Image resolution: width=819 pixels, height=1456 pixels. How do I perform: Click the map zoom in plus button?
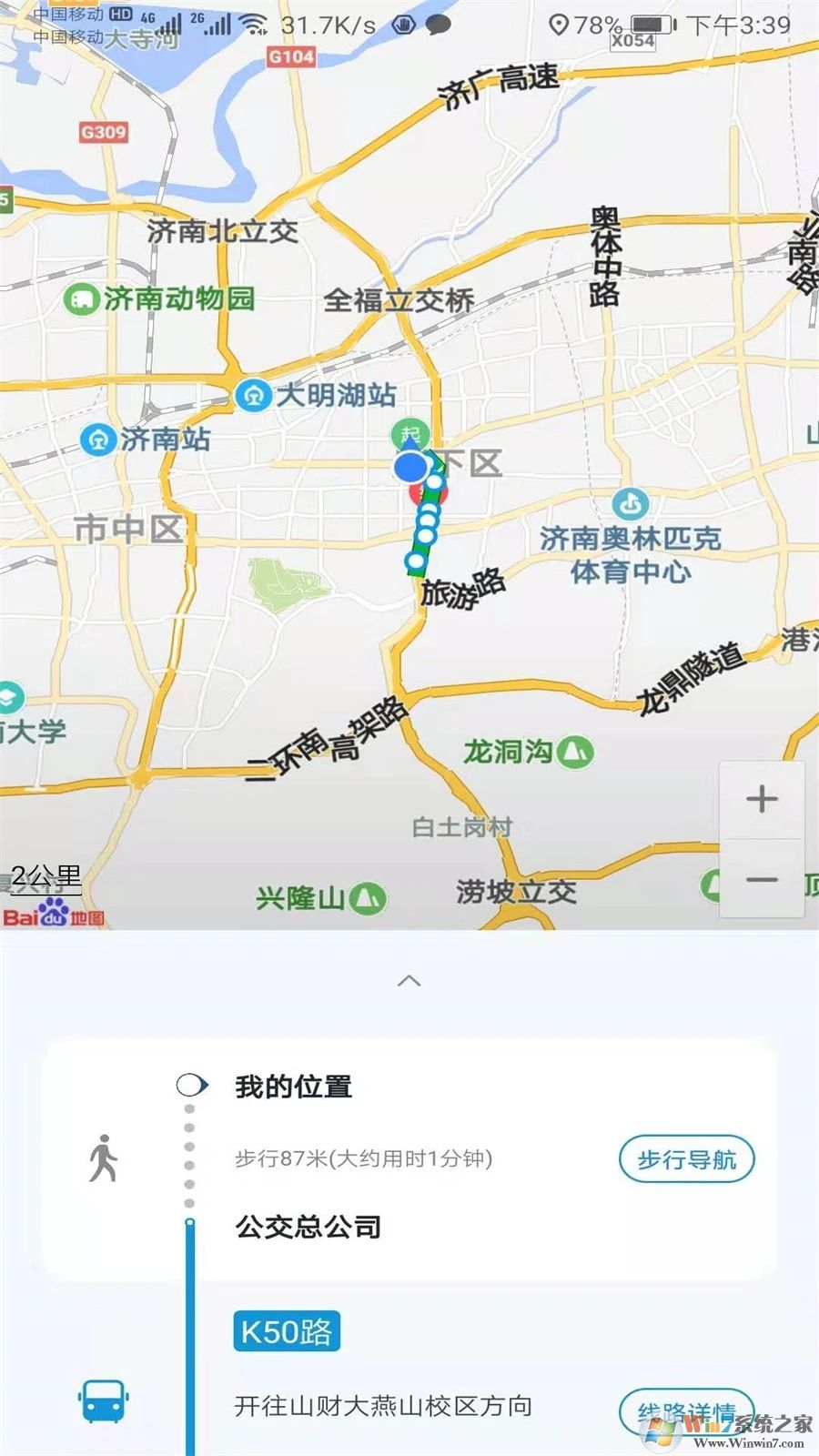click(x=763, y=799)
